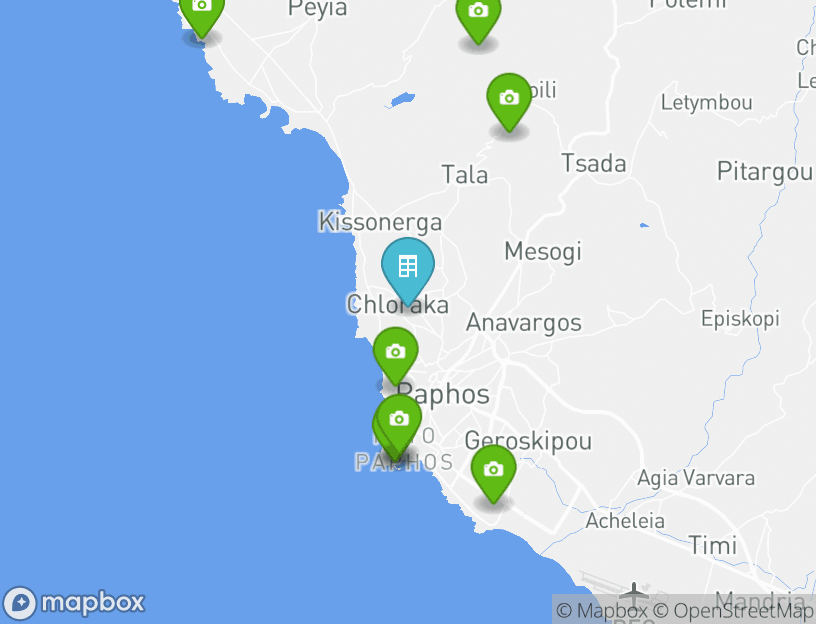Tap the camera pin just above Paphos label
The height and width of the screenshot is (624, 816).
pos(395,353)
